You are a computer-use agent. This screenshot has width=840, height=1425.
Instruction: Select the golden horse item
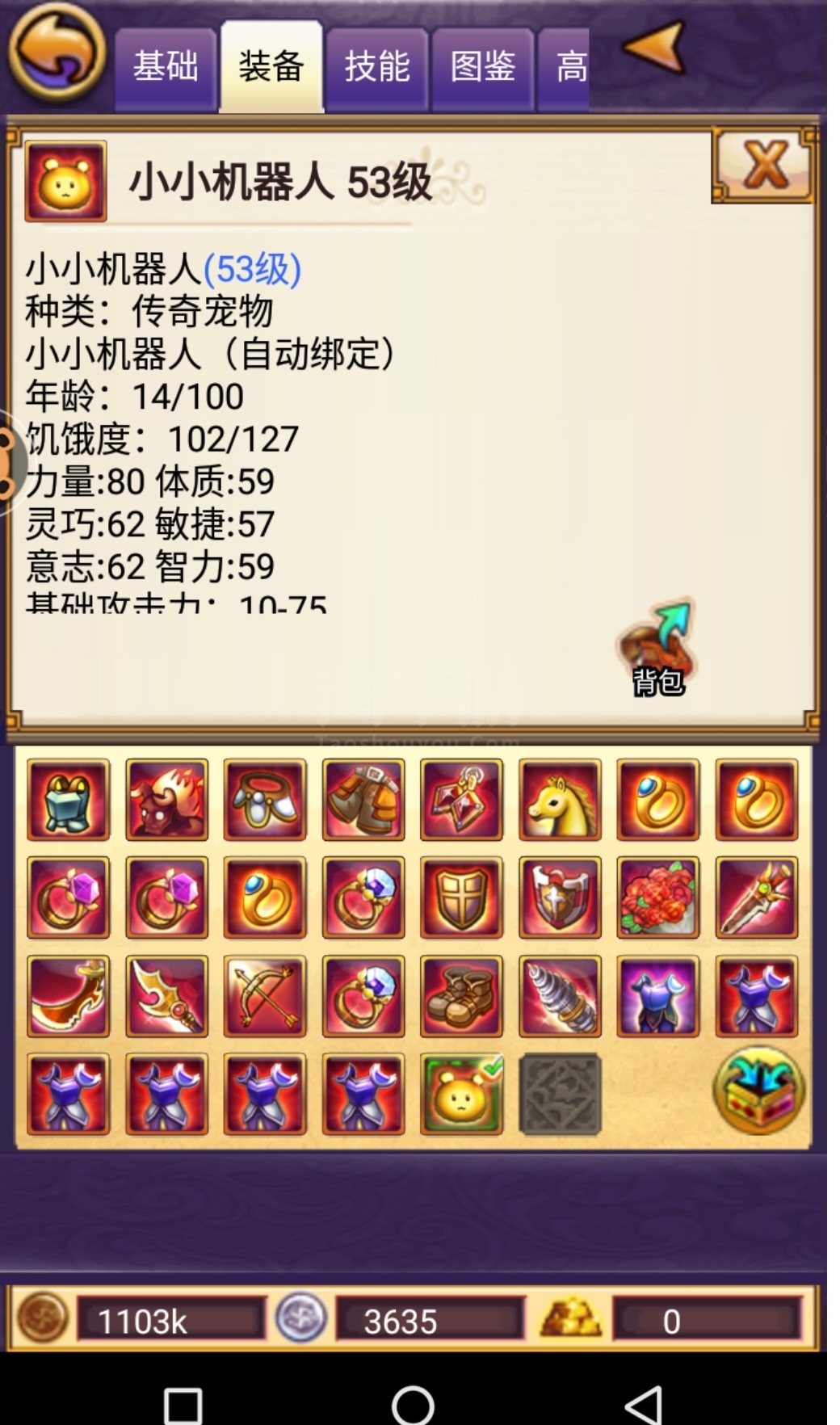(x=560, y=800)
